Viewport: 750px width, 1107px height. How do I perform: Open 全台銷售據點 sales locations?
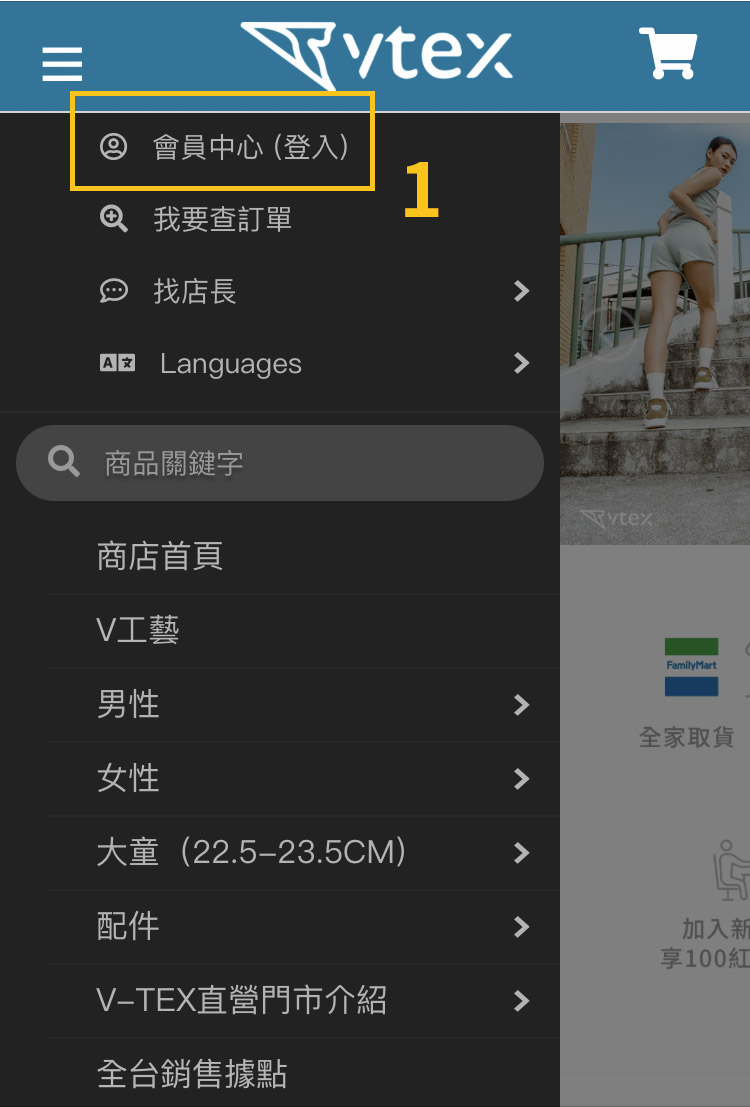point(304,1073)
